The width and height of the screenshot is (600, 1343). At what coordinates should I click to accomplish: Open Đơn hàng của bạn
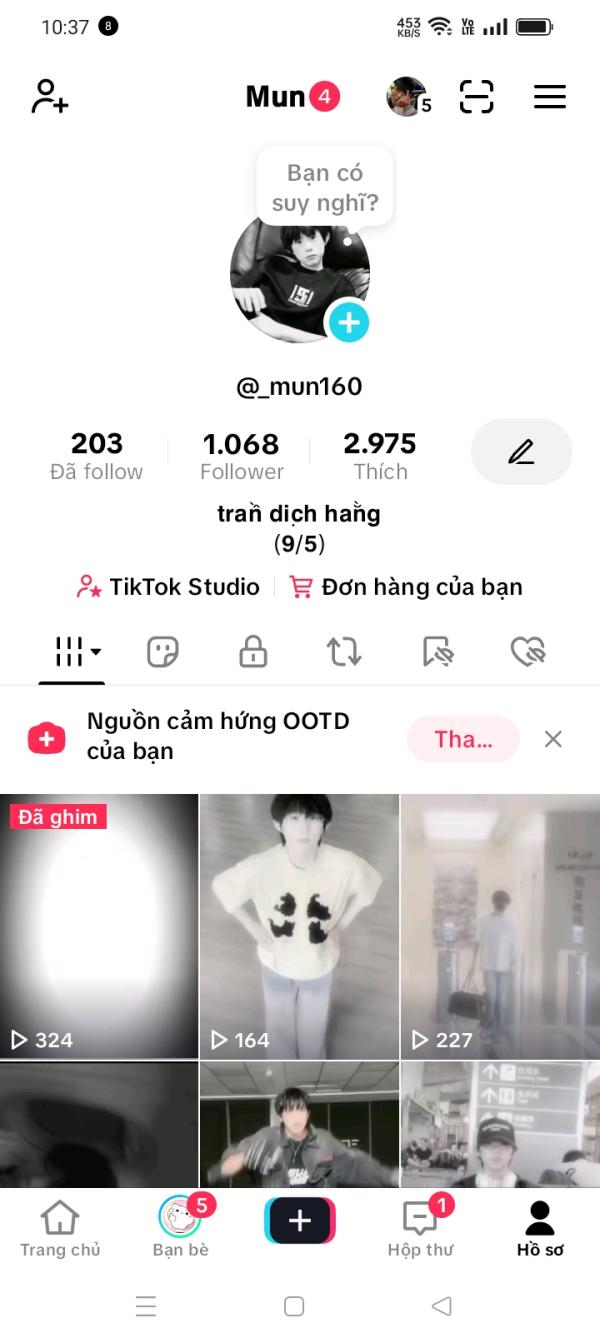coord(406,587)
